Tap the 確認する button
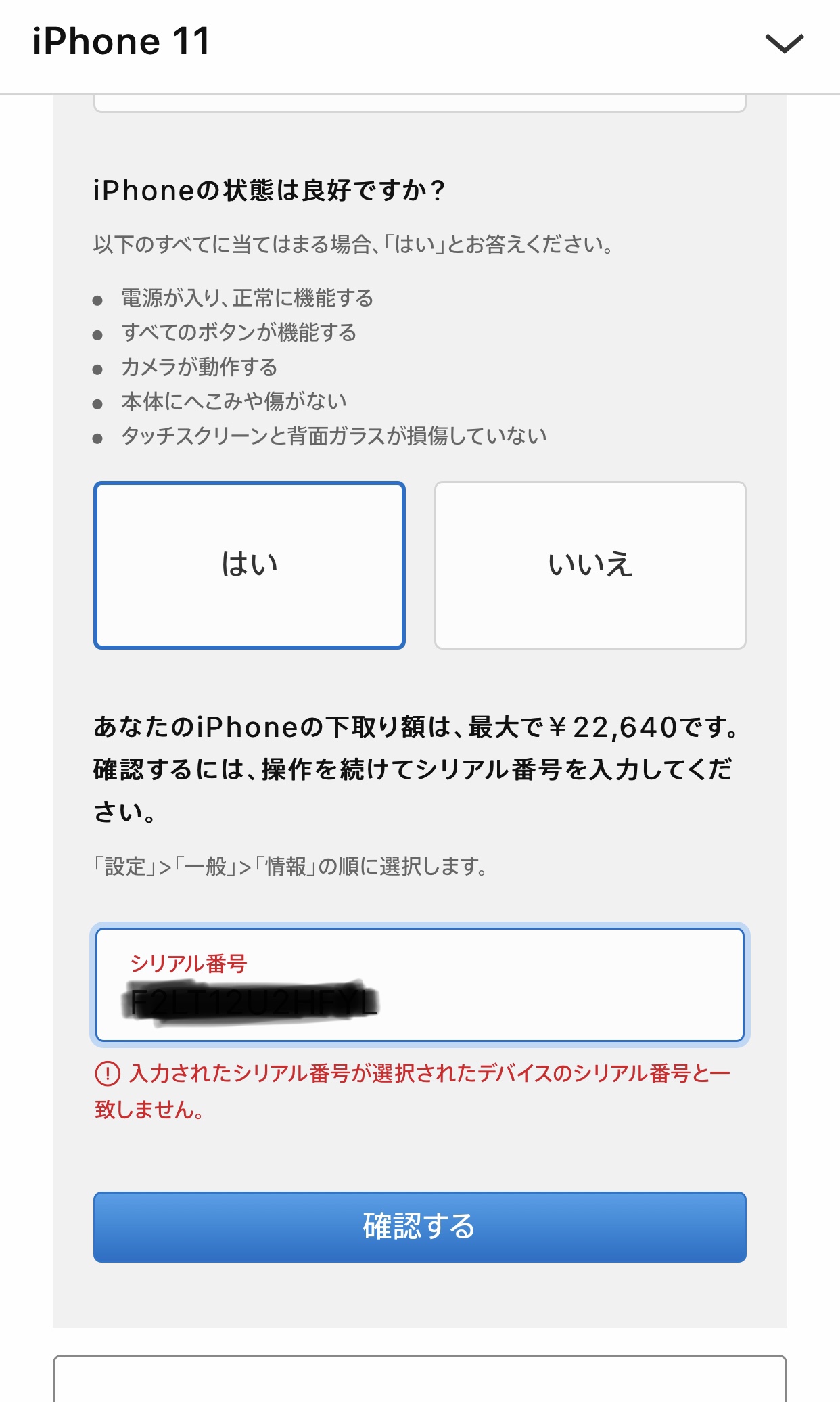The height and width of the screenshot is (1402, 840). click(419, 1227)
